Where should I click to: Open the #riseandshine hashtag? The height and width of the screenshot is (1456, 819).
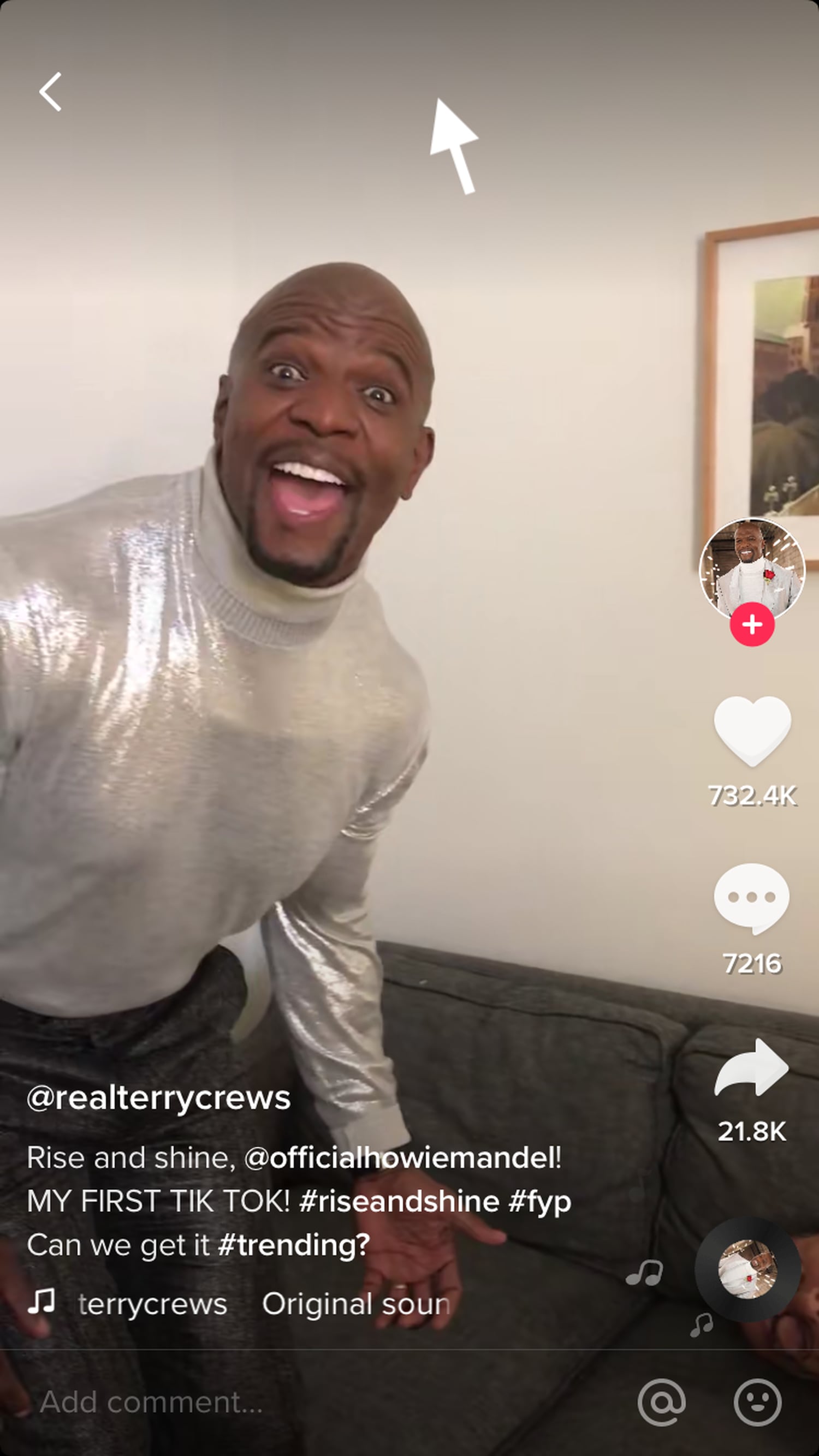pyautogui.click(x=399, y=1201)
